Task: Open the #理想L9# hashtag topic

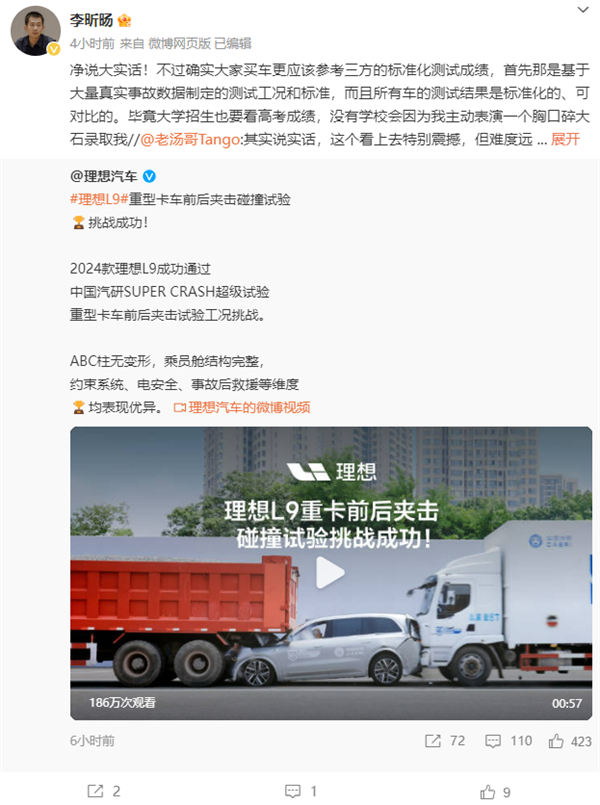Action: pos(98,199)
